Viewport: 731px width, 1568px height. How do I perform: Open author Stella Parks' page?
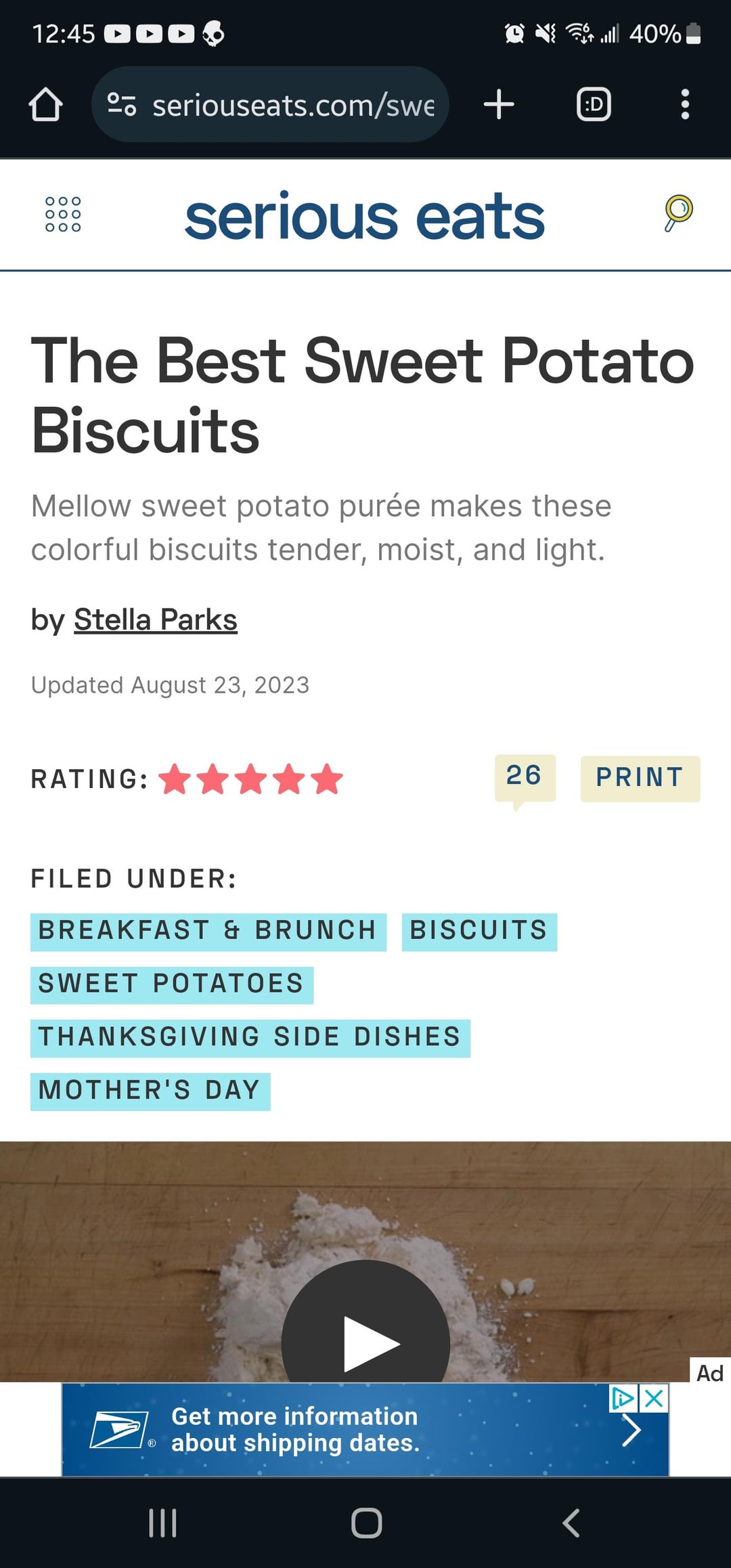click(156, 619)
